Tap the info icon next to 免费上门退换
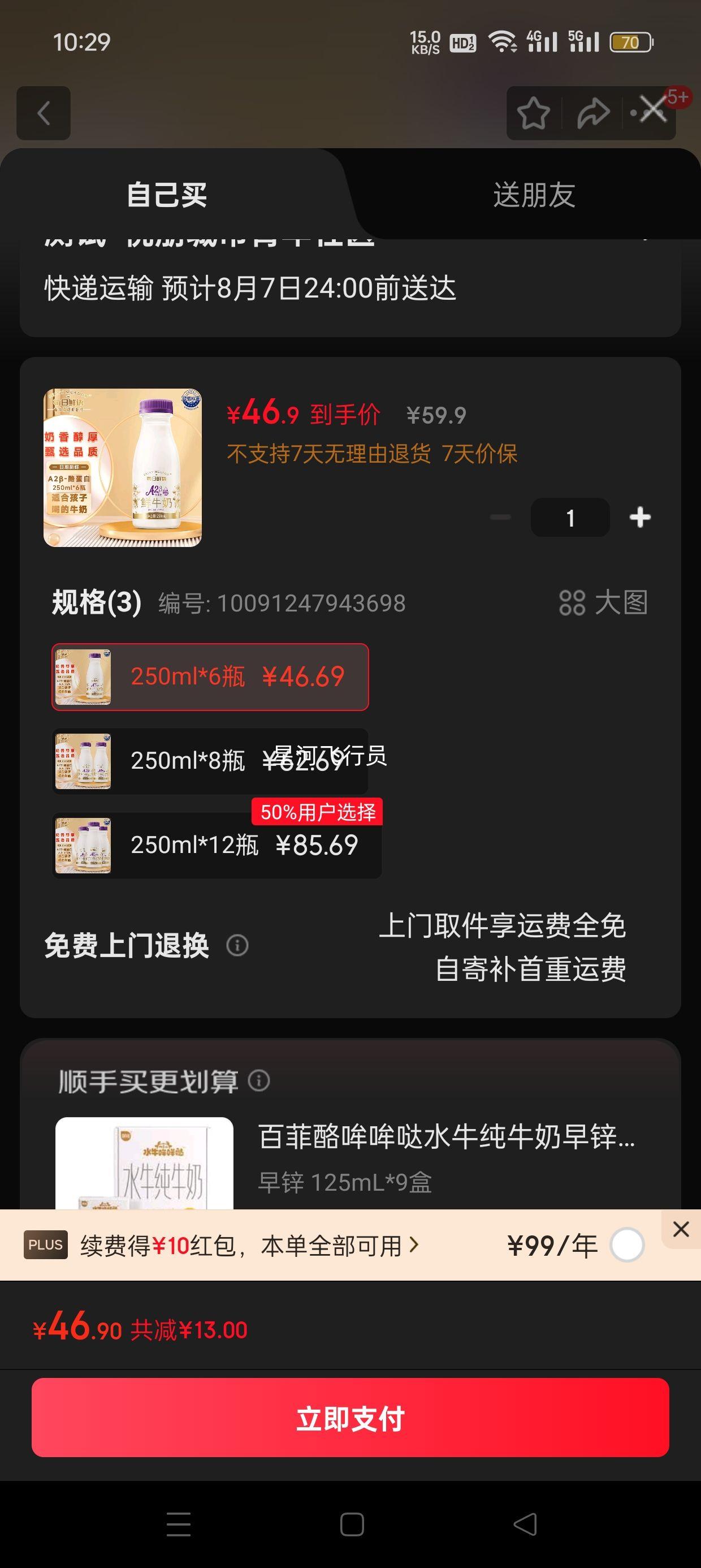This screenshot has height=1568, width=701. point(237,945)
